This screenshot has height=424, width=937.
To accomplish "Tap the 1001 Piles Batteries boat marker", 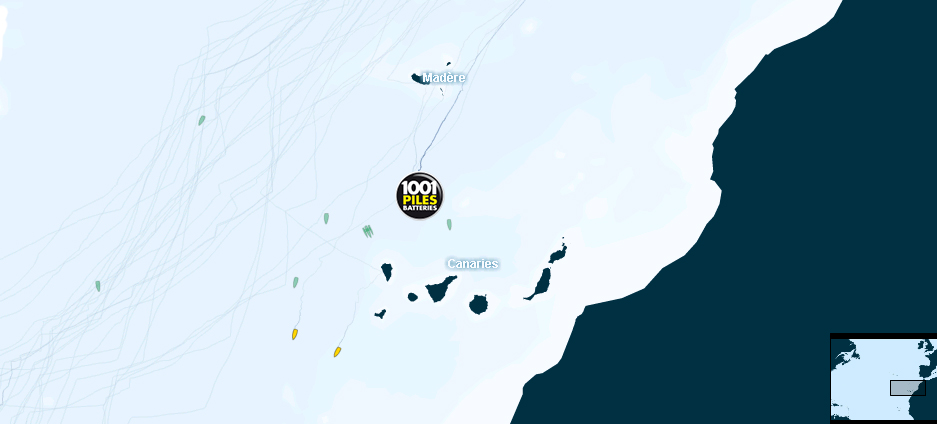I will [419, 196].
